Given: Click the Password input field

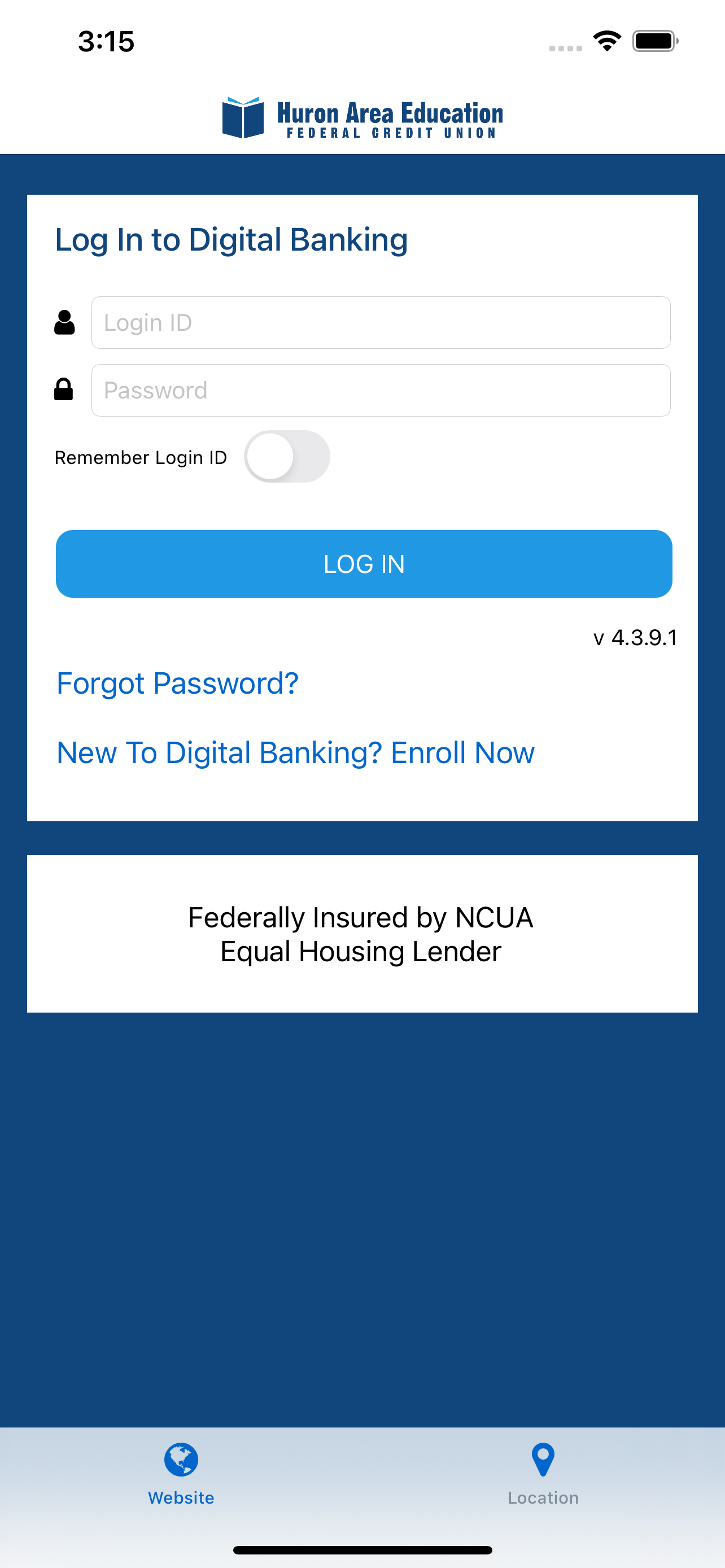Looking at the screenshot, I should pos(381,389).
